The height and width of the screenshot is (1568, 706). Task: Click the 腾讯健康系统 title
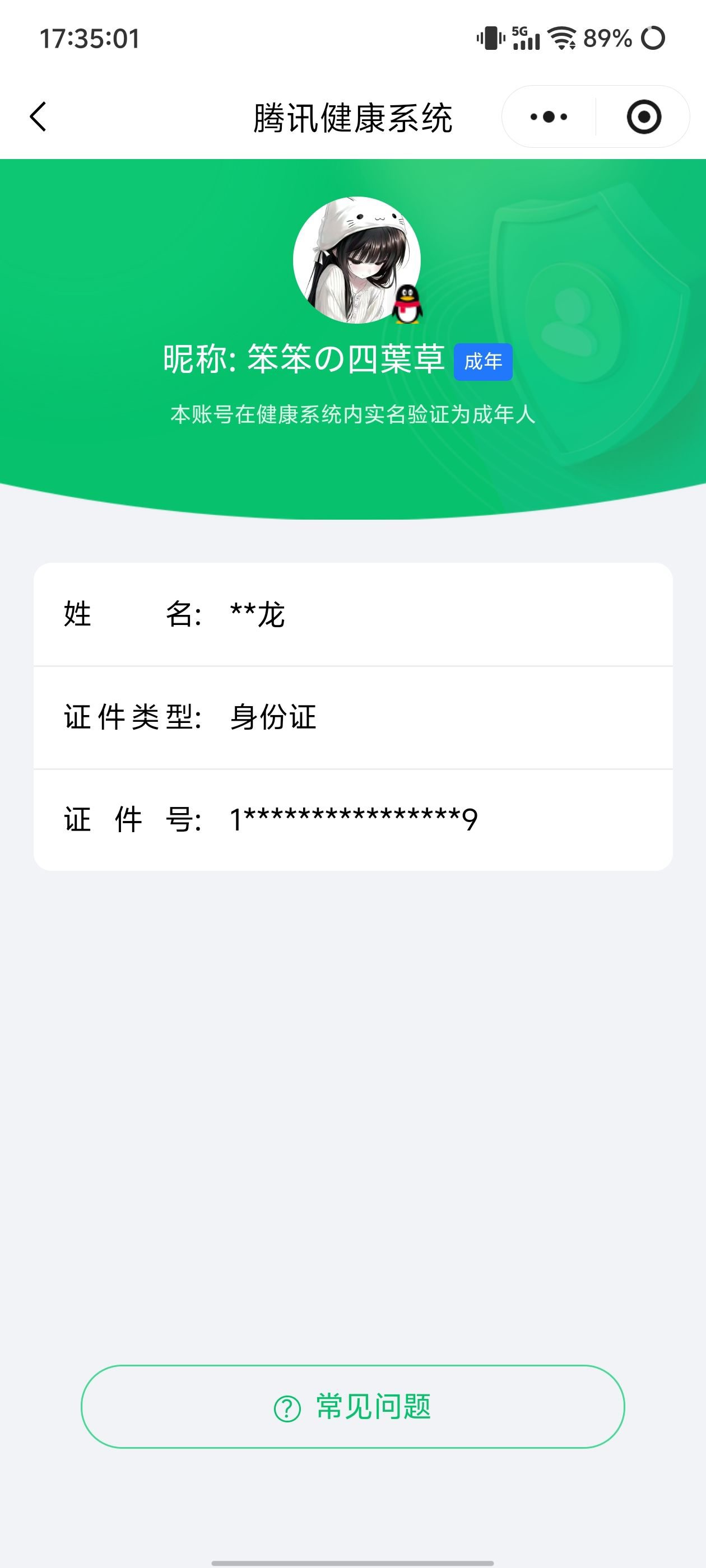[x=352, y=117]
